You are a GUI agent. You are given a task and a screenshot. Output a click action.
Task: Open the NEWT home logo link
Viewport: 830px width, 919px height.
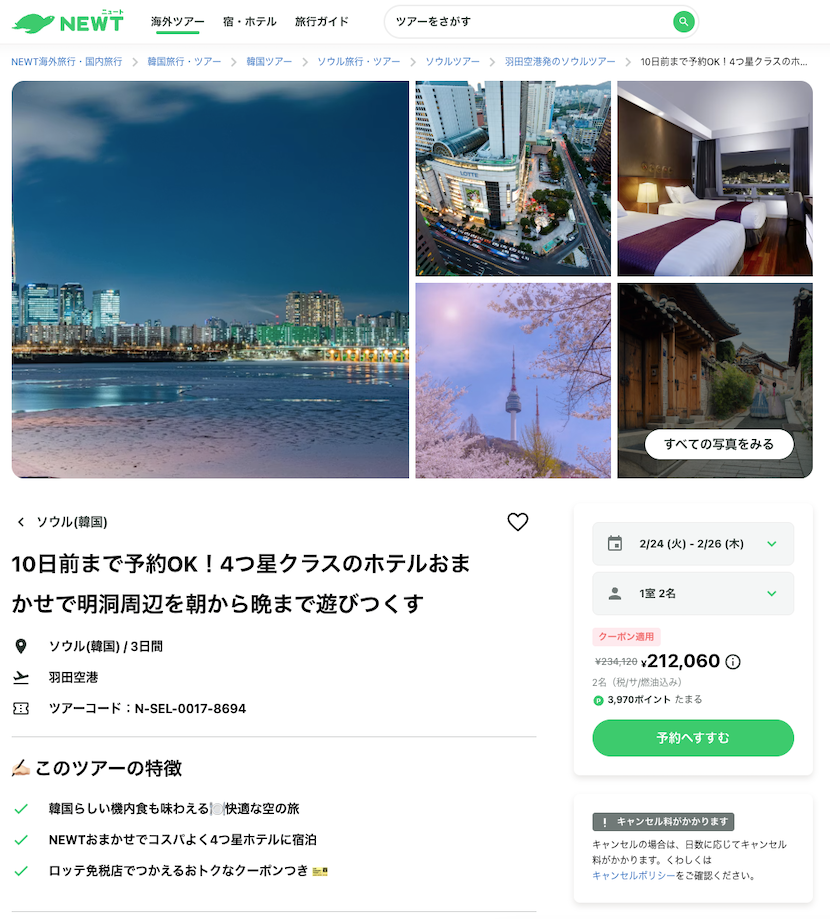pos(68,21)
